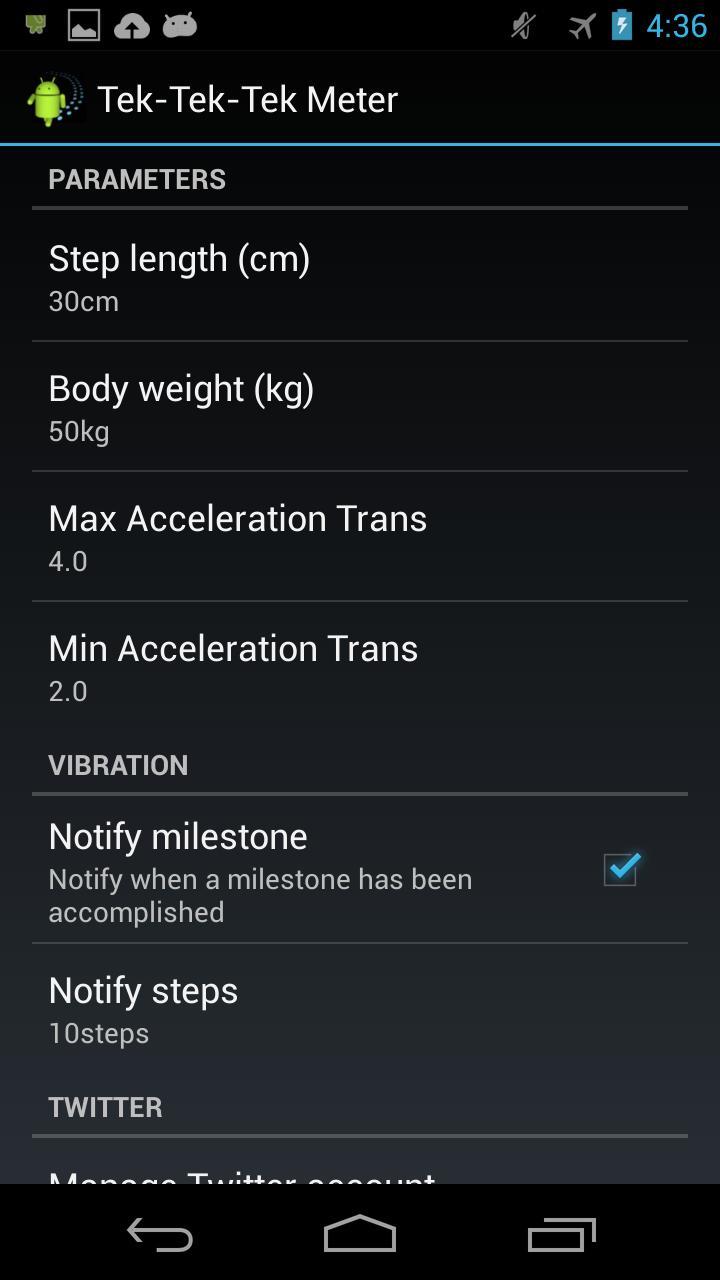
Task: Open the Notify steps setting
Action: click(360, 1009)
